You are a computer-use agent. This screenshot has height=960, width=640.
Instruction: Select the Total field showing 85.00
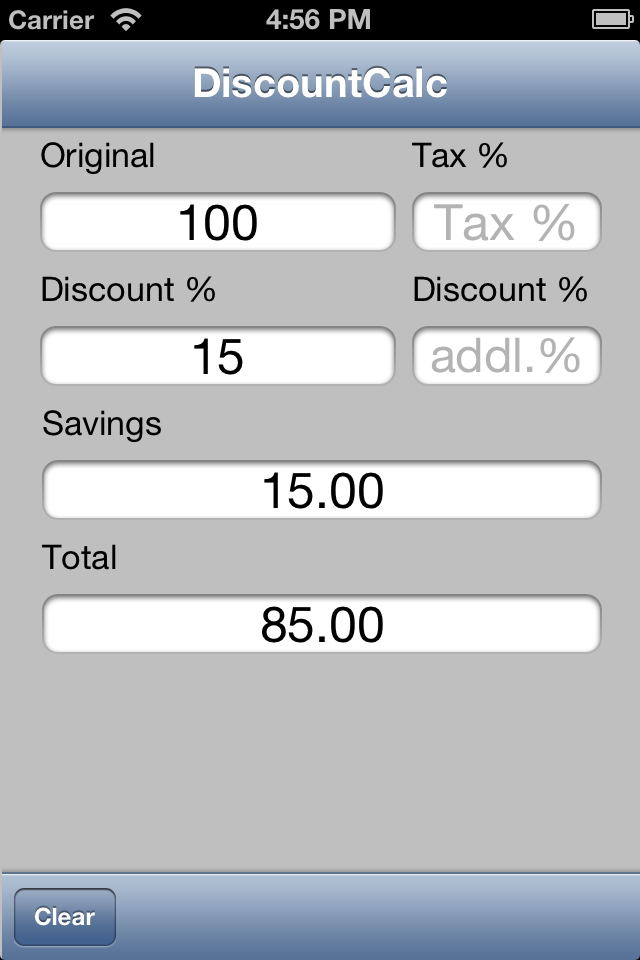click(x=321, y=624)
